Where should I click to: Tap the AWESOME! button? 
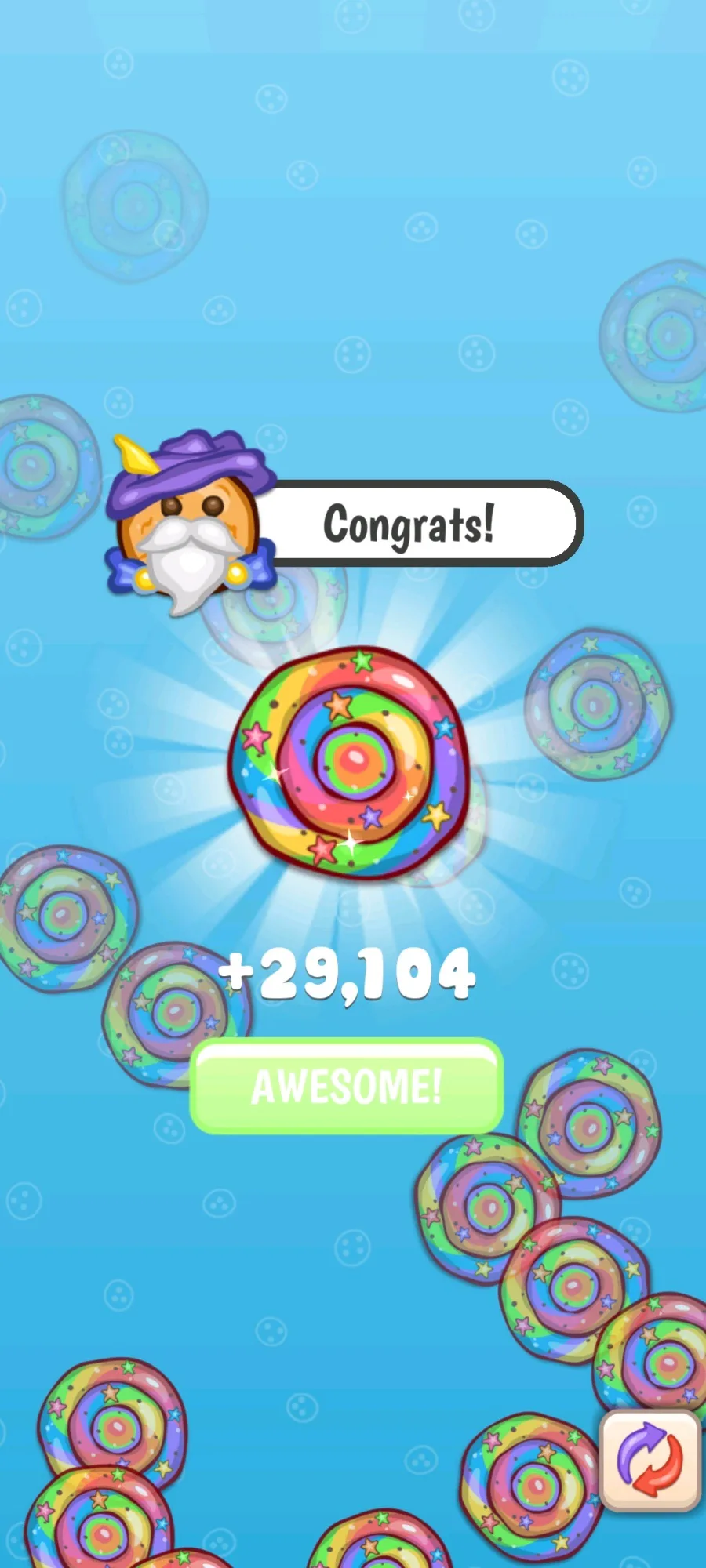click(346, 1087)
